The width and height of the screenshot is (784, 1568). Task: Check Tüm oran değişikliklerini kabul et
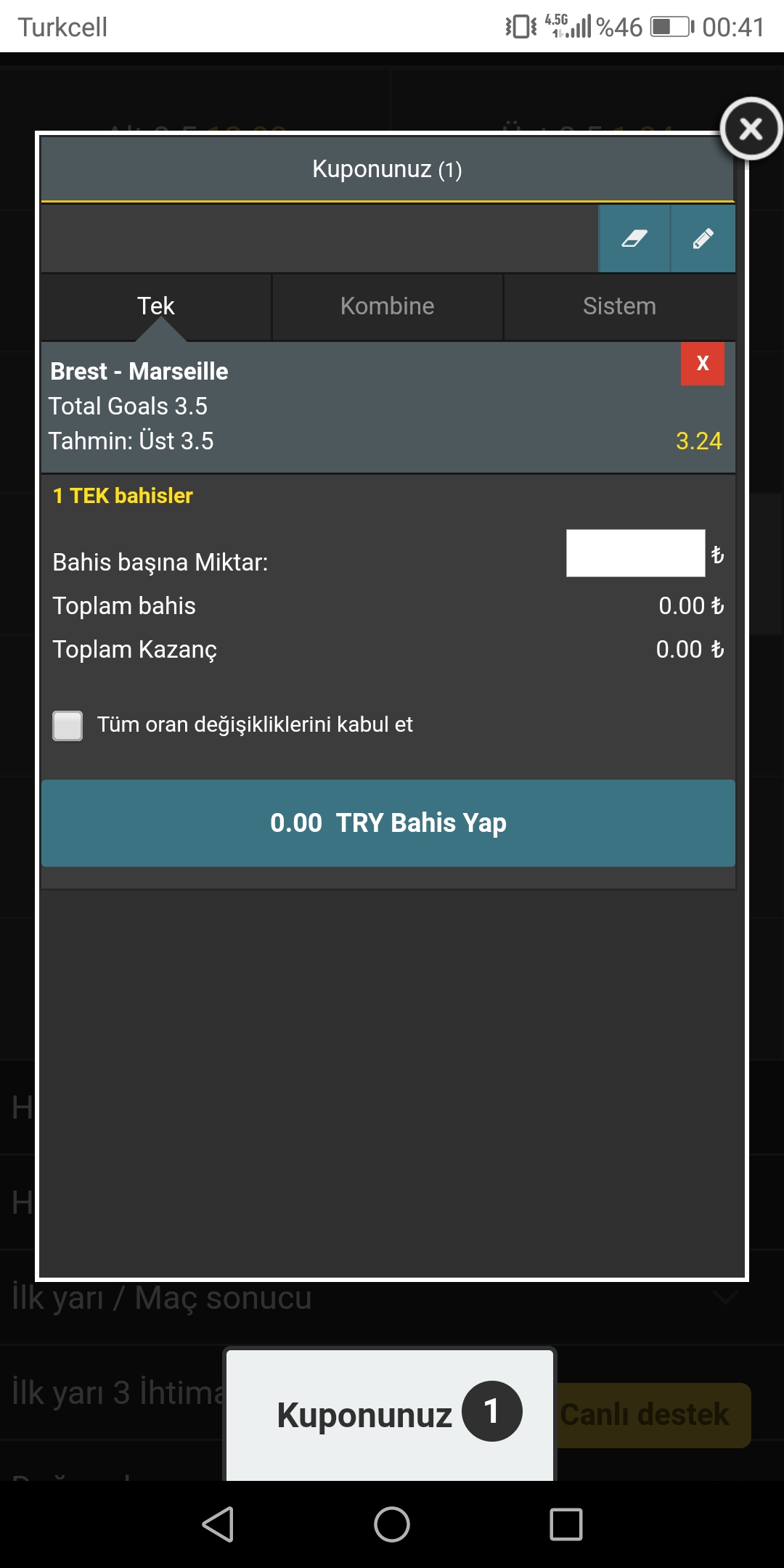[x=68, y=725]
